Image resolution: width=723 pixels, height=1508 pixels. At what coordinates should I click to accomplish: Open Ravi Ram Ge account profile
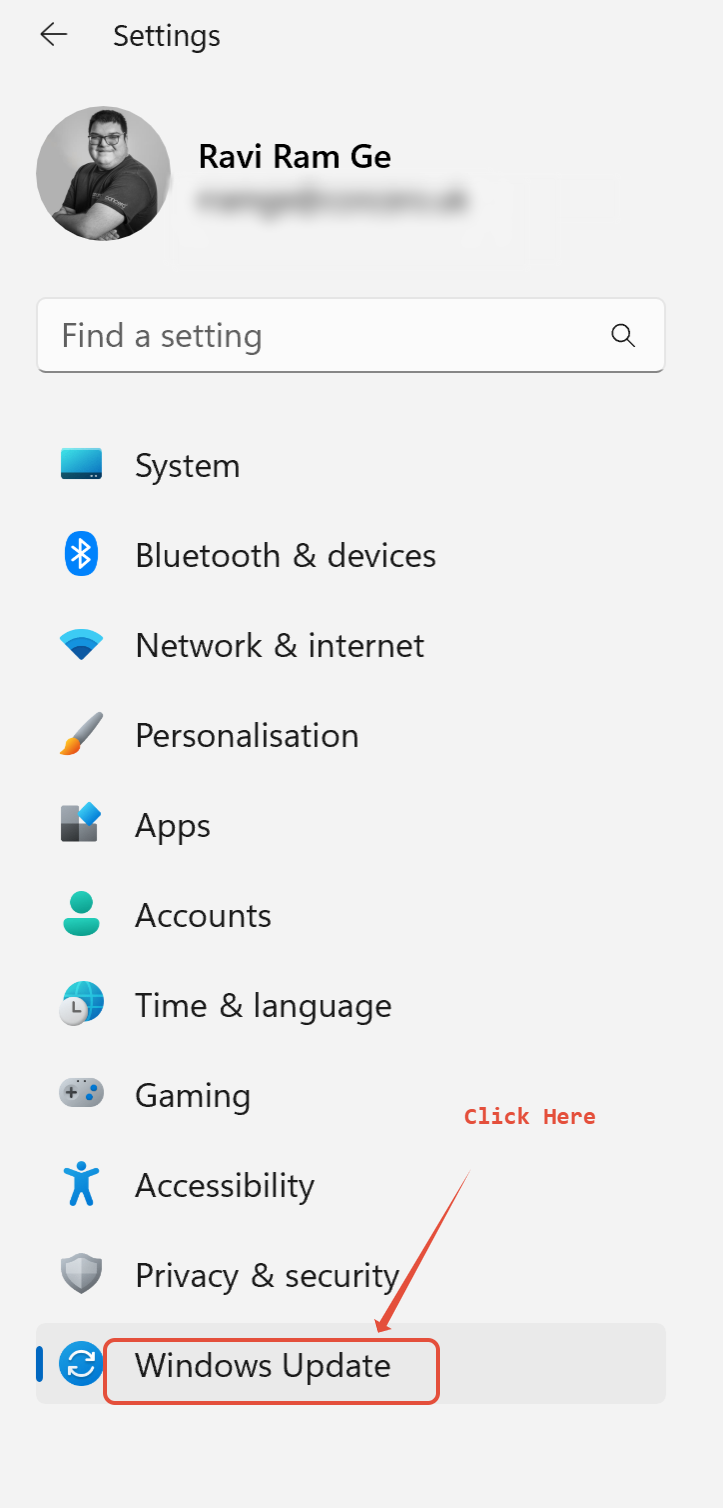click(294, 157)
